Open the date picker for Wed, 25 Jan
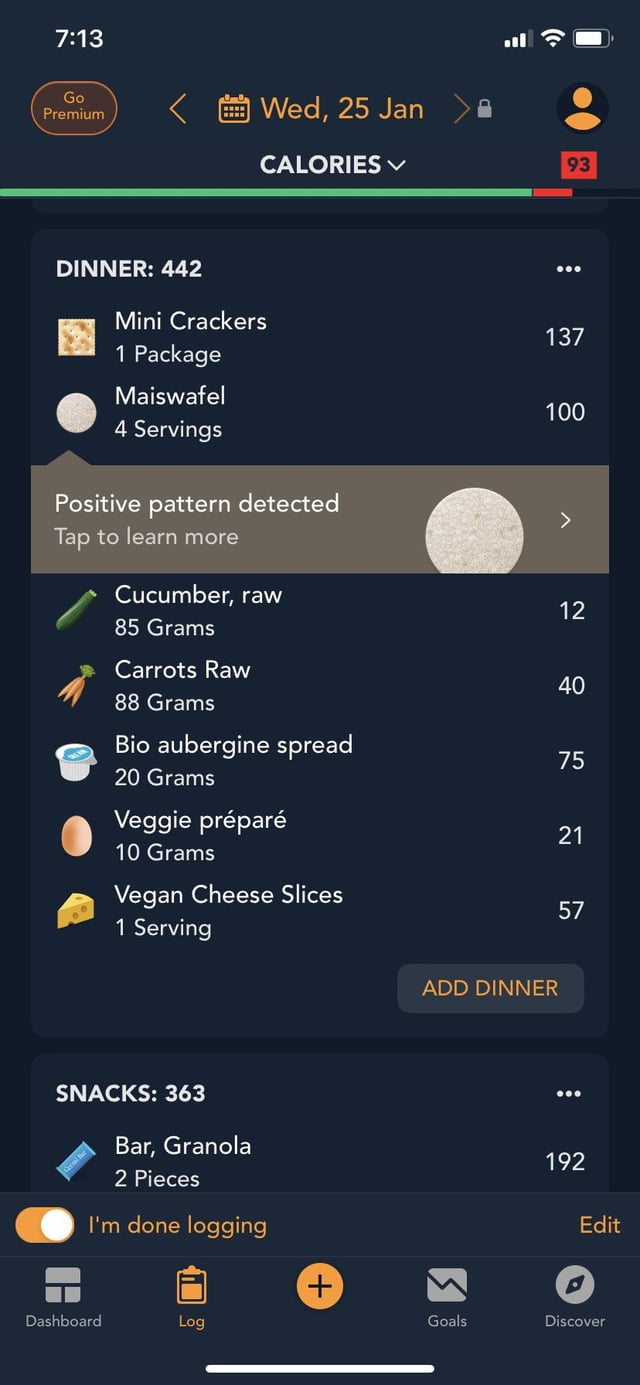Screen dimensions: 640x1385 point(321,108)
